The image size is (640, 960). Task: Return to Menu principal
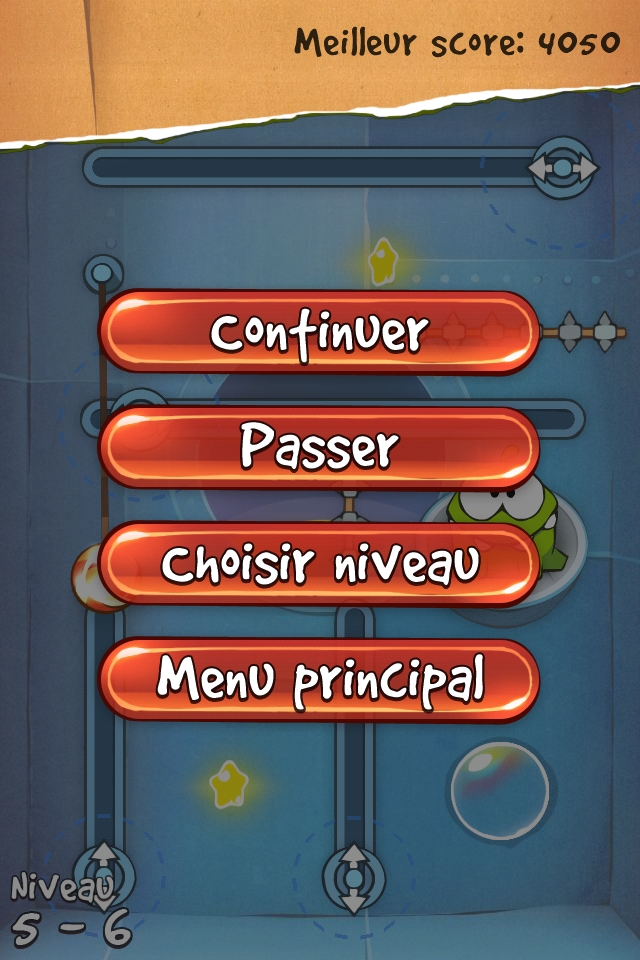(320, 680)
